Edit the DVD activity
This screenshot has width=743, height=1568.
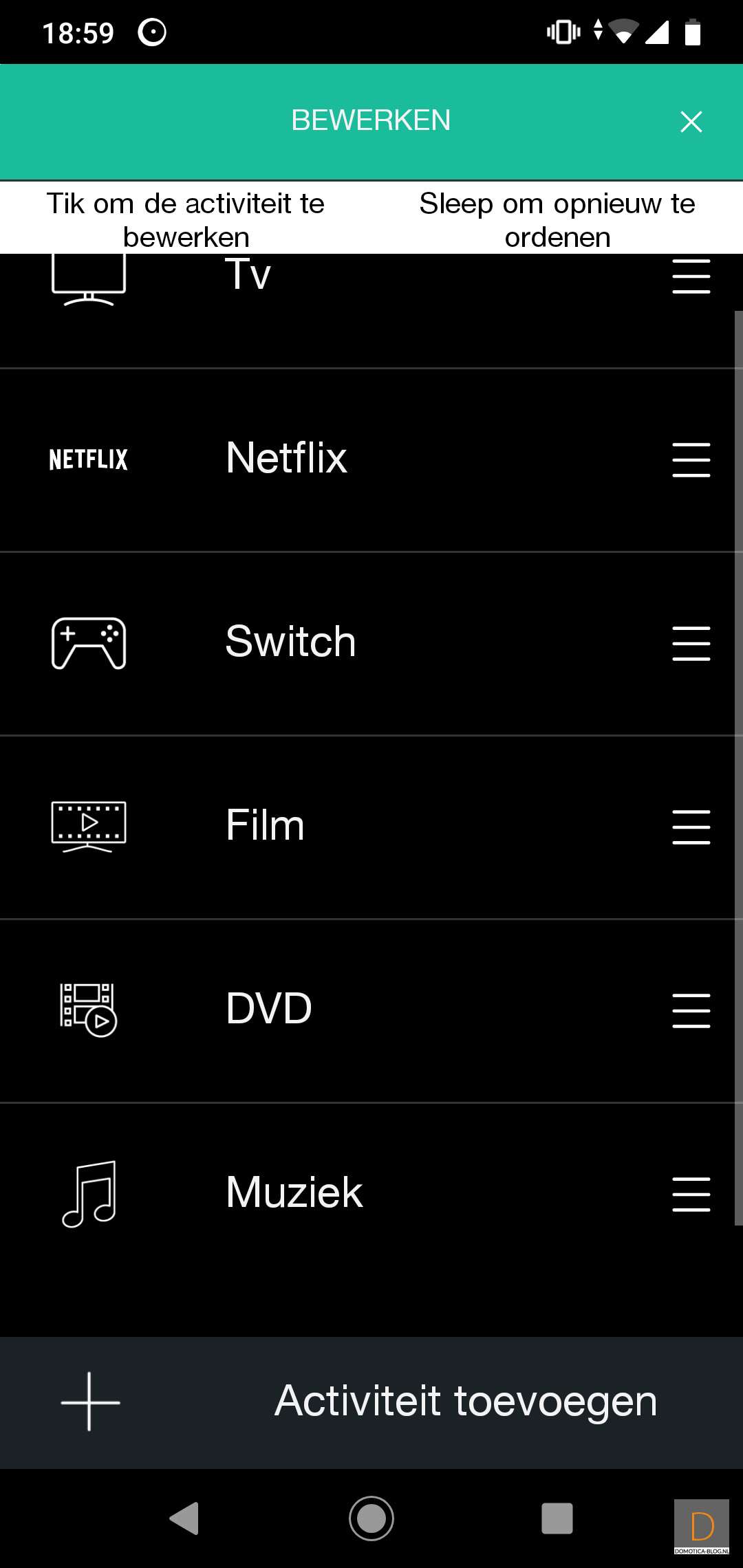pyautogui.click(x=269, y=1010)
